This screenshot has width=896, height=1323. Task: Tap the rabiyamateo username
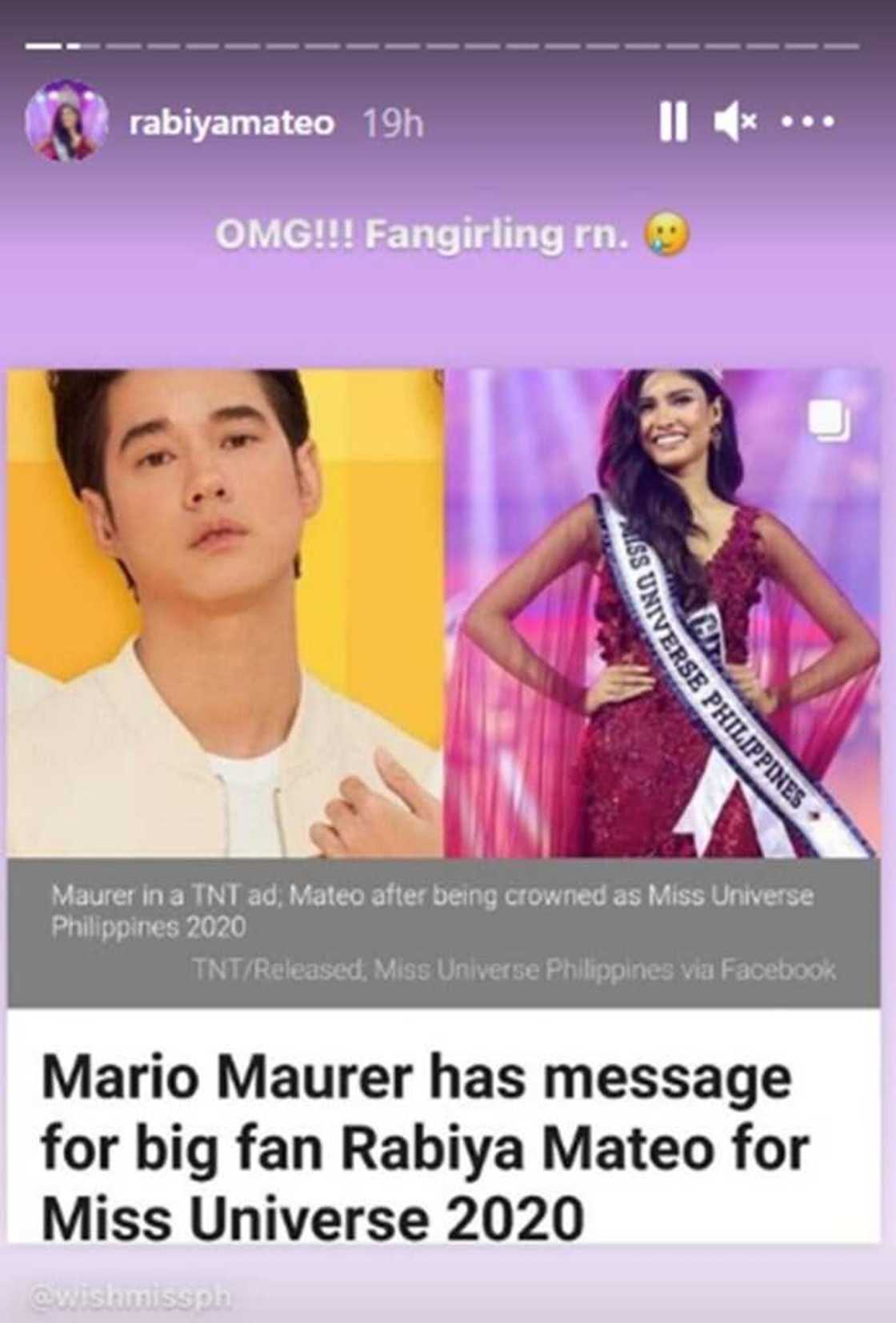231,123
